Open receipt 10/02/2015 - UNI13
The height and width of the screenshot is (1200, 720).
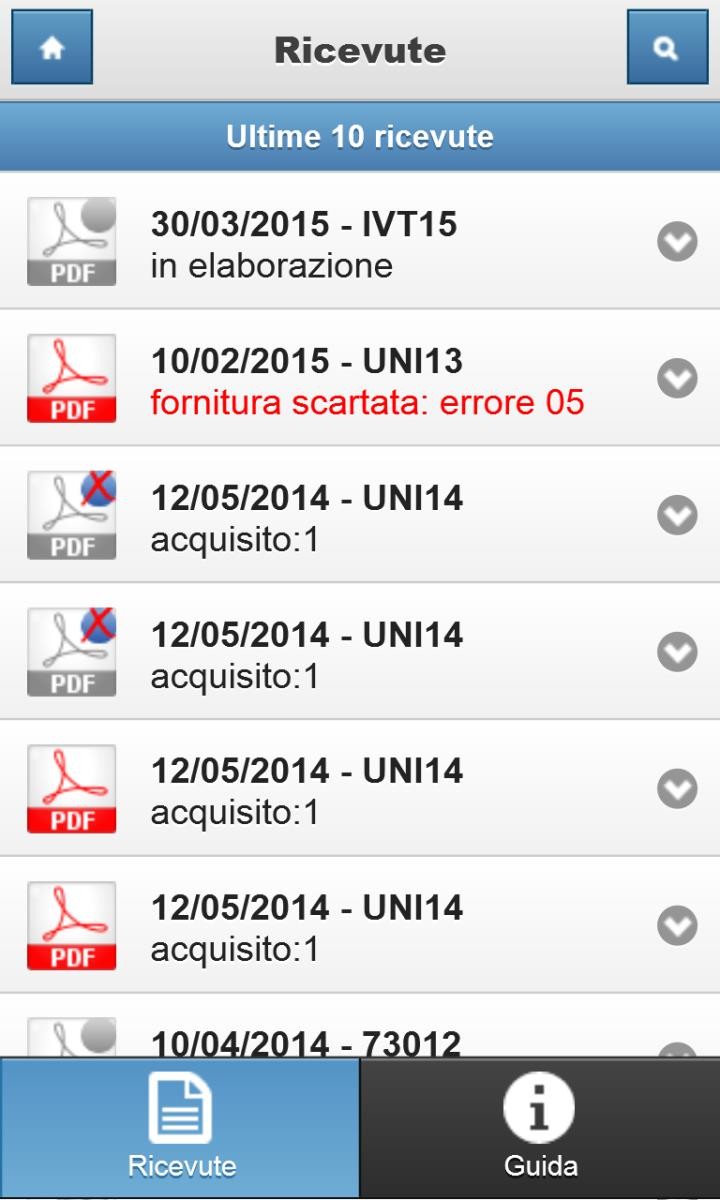360,378
